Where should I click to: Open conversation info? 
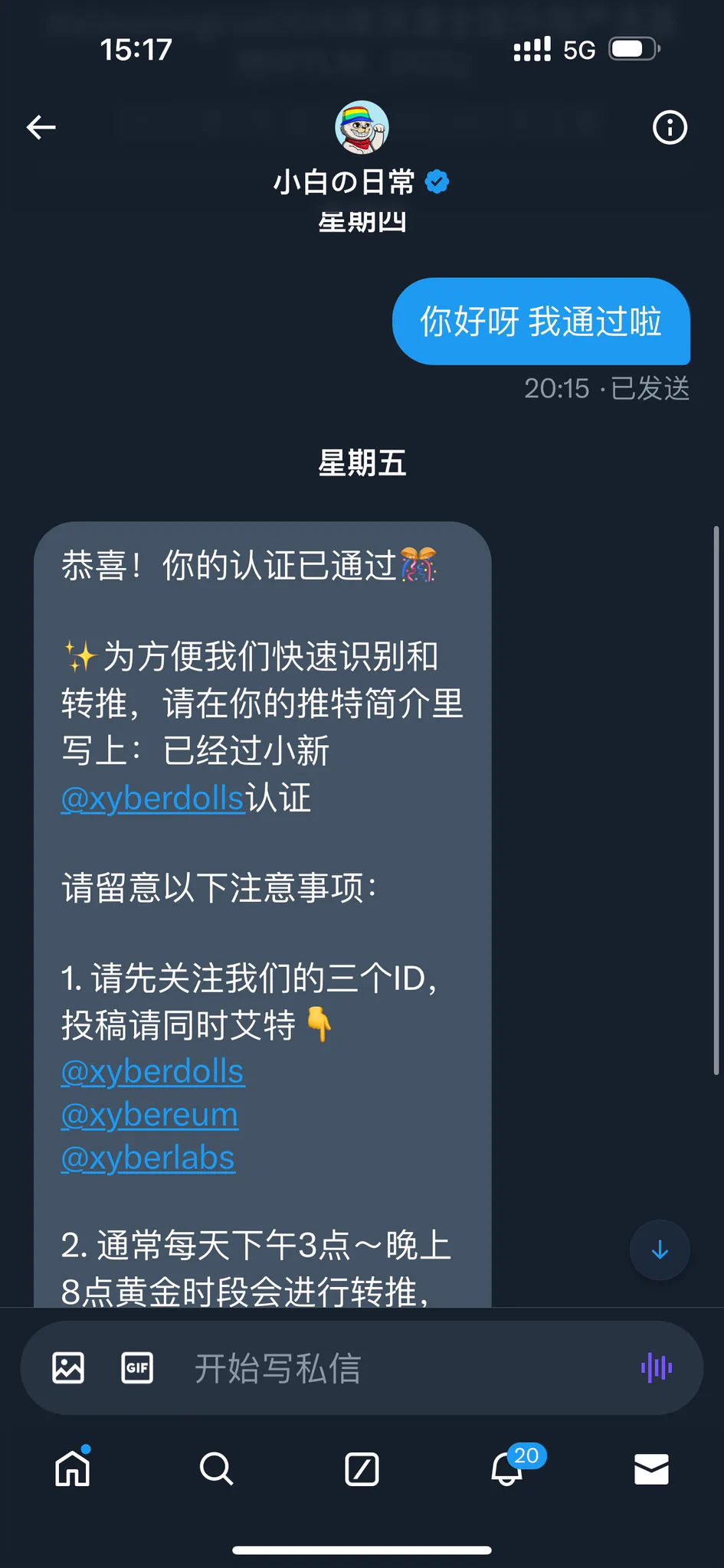pyautogui.click(x=670, y=127)
